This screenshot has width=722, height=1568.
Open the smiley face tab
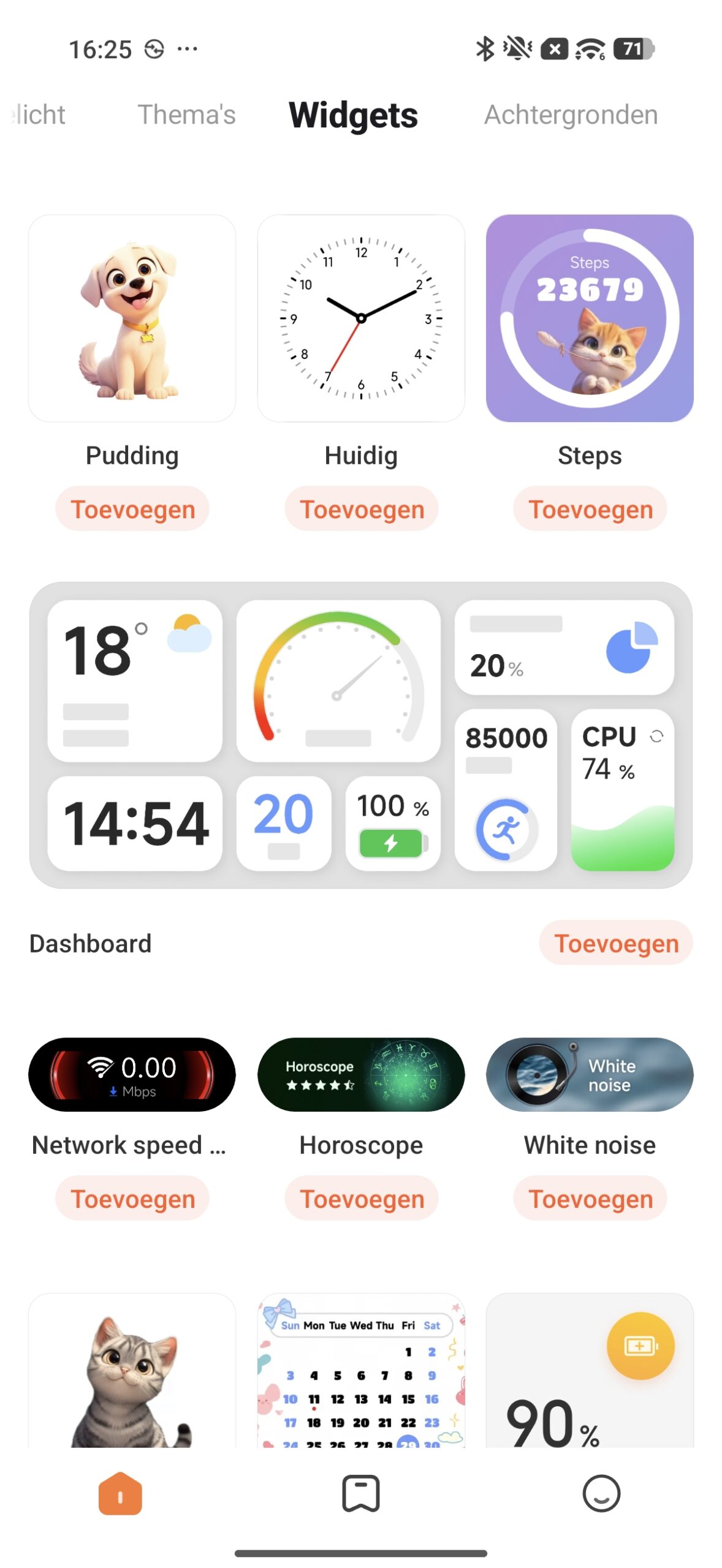601,1493
